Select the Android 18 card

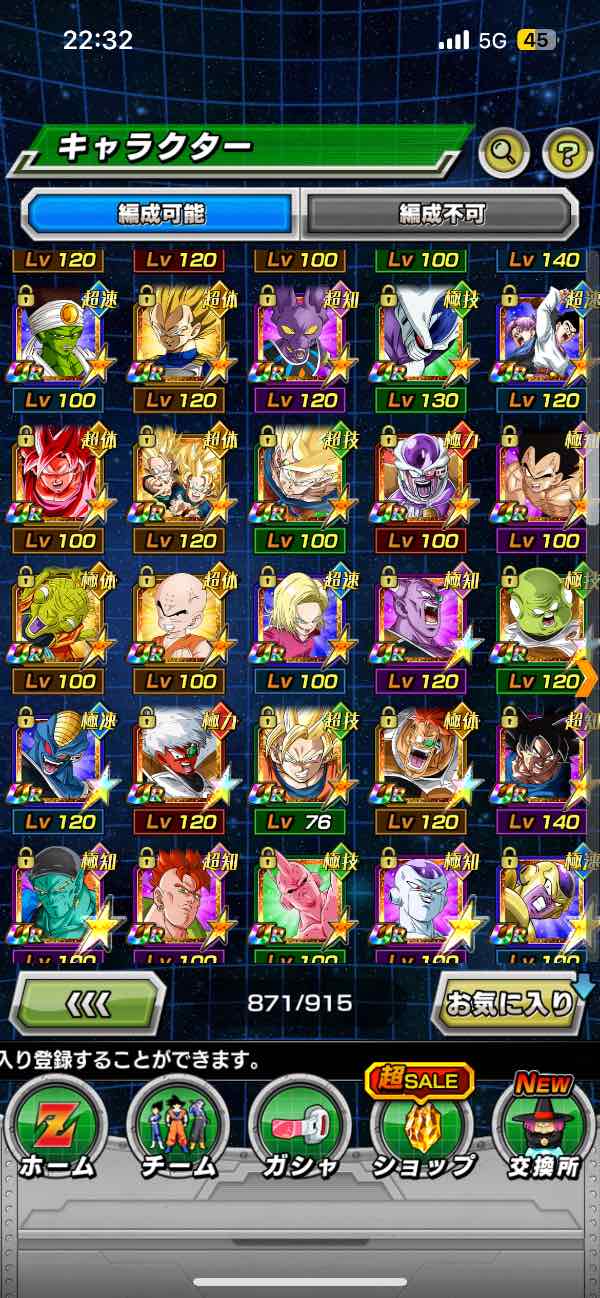300,620
